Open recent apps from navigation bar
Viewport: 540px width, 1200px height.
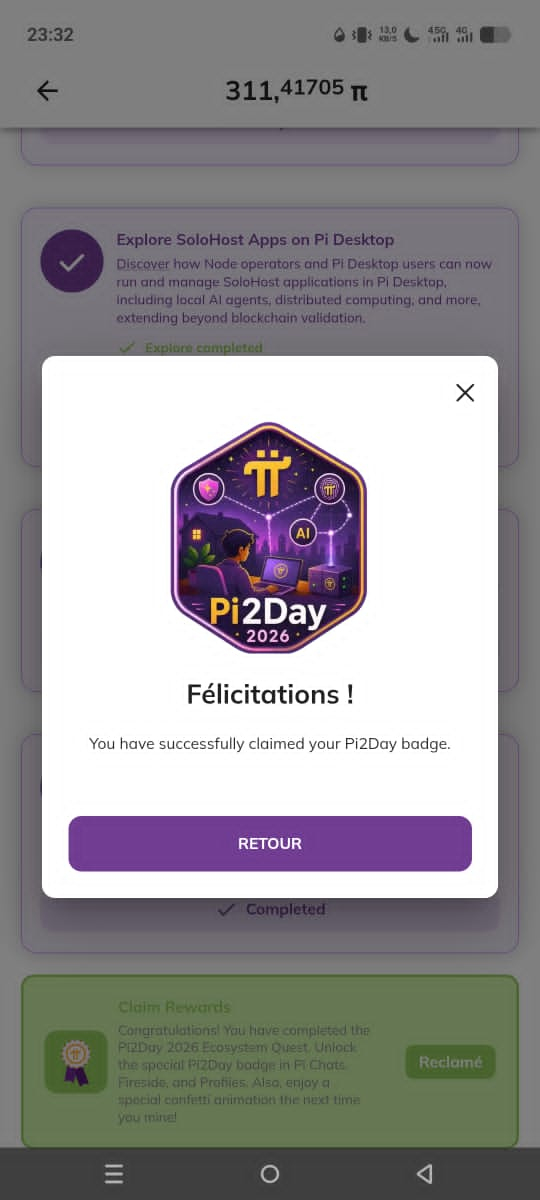(x=114, y=1174)
